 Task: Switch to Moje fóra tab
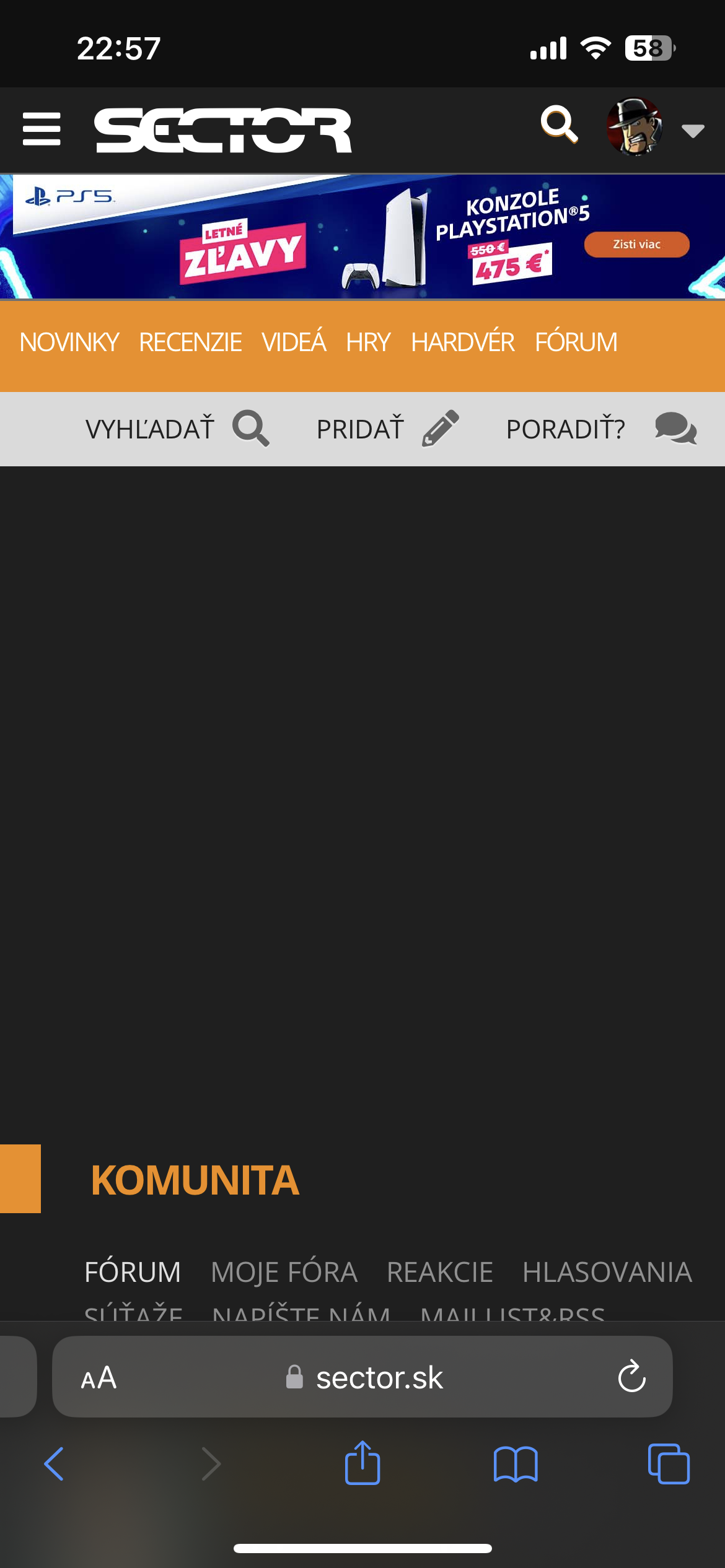284,1273
